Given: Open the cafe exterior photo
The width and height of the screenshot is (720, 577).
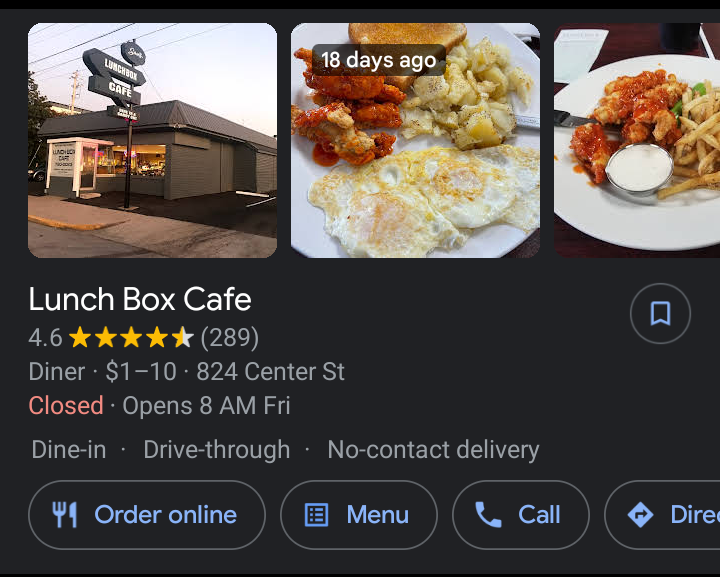Looking at the screenshot, I should coord(152,140).
